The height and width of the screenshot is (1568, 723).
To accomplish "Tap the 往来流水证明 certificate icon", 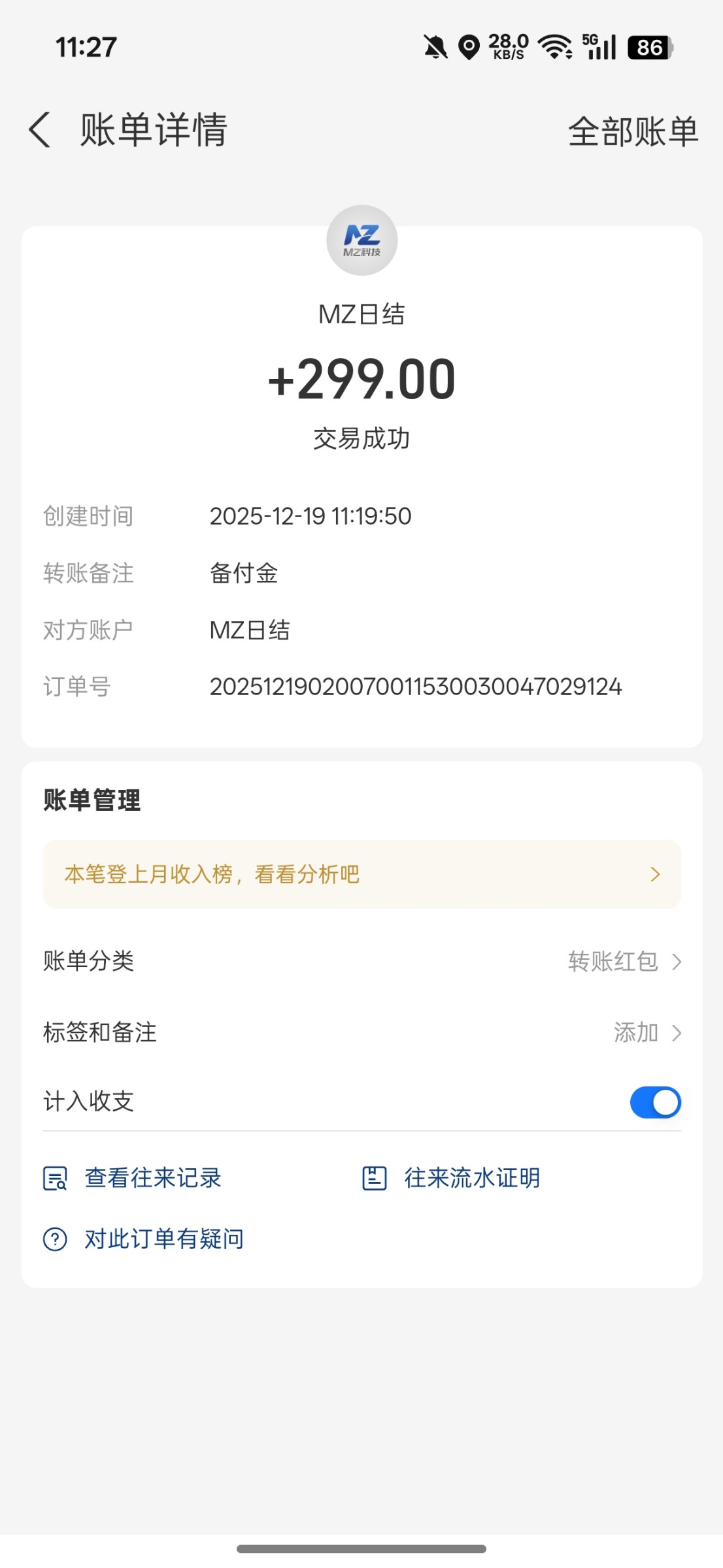I will click(x=373, y=1178).
